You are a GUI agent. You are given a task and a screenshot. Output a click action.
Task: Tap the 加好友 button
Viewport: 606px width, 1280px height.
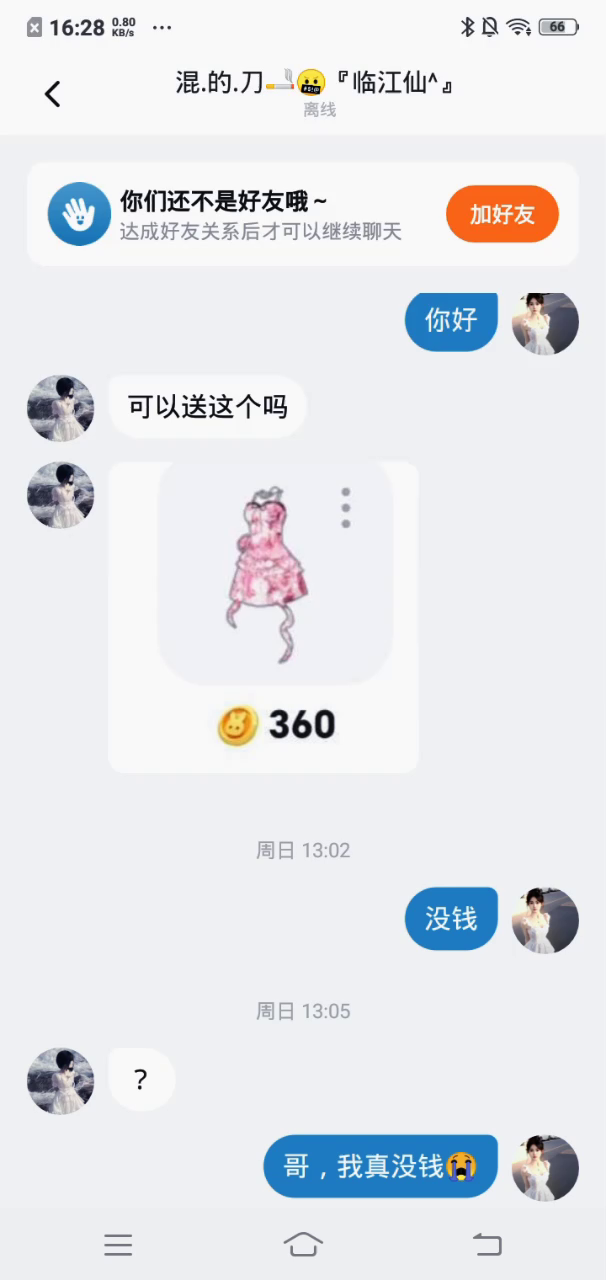(502, 214)
